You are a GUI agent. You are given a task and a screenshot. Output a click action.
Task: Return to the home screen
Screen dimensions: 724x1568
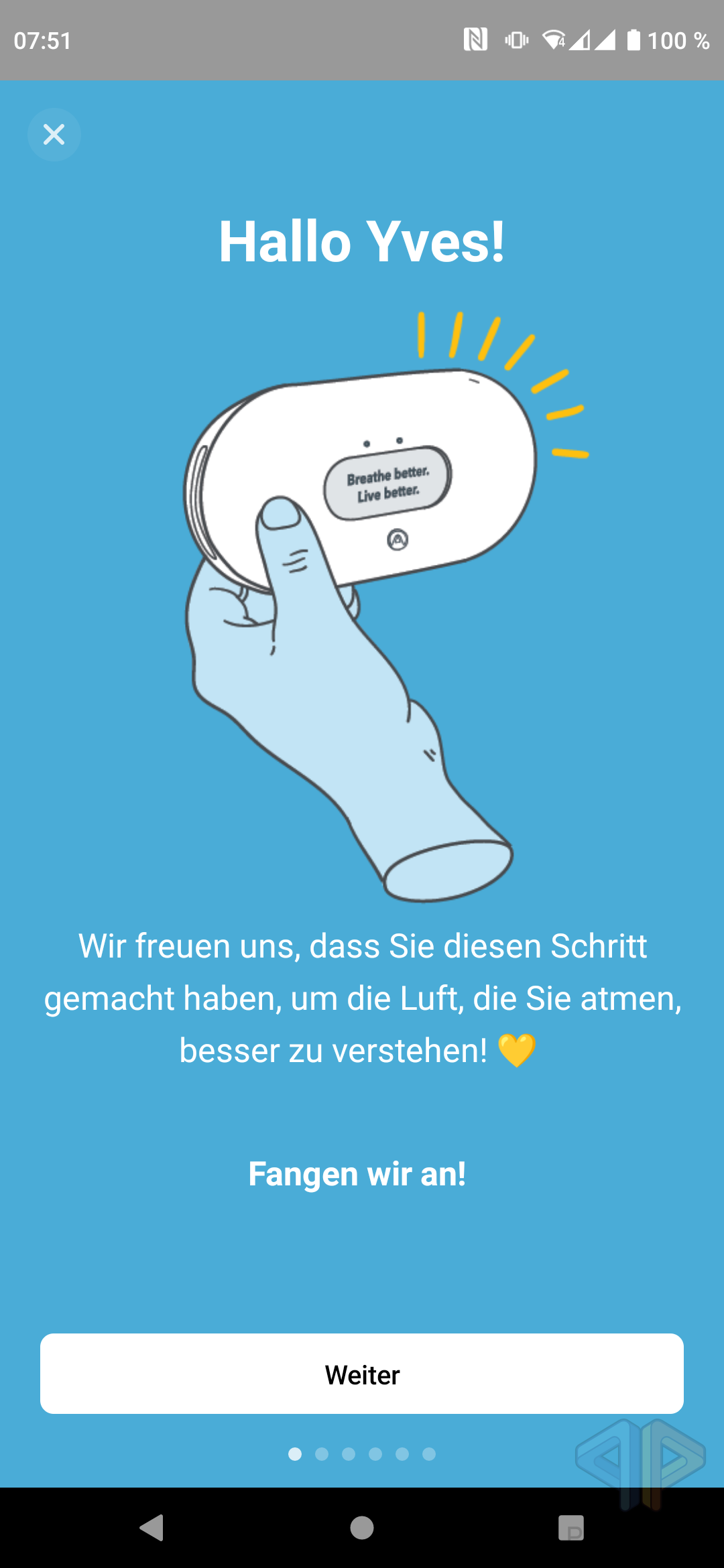pyautogui.click(x=362, y=1528)
